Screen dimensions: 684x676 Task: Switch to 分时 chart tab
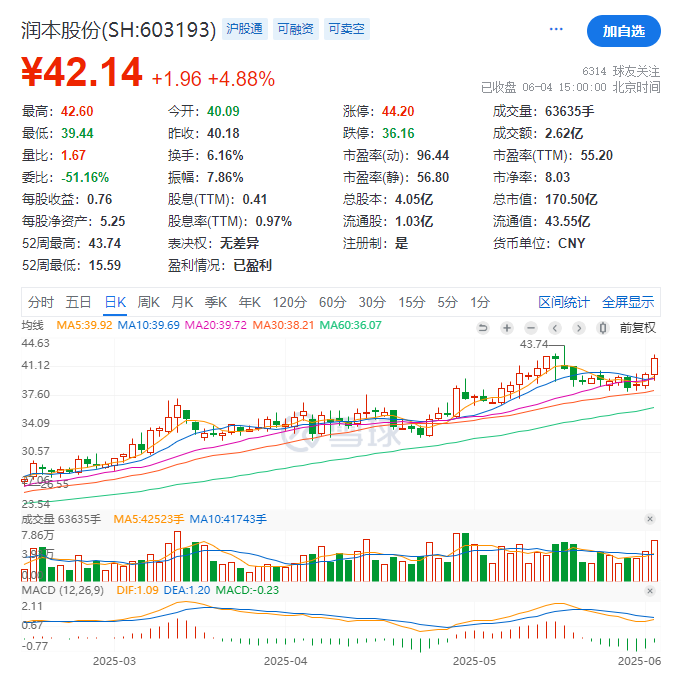41,302
